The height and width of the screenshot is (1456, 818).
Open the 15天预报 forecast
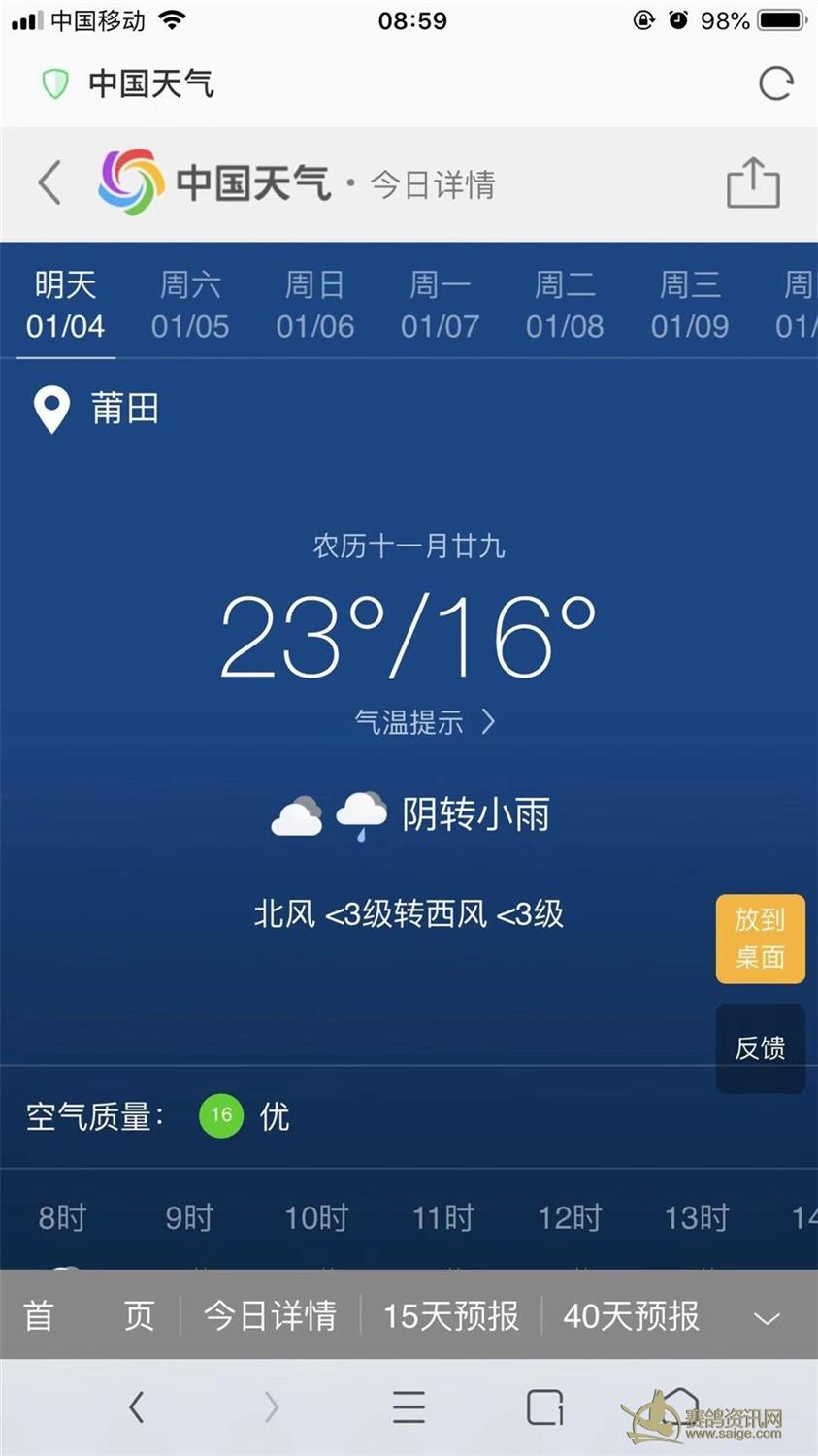[451, 1316]
